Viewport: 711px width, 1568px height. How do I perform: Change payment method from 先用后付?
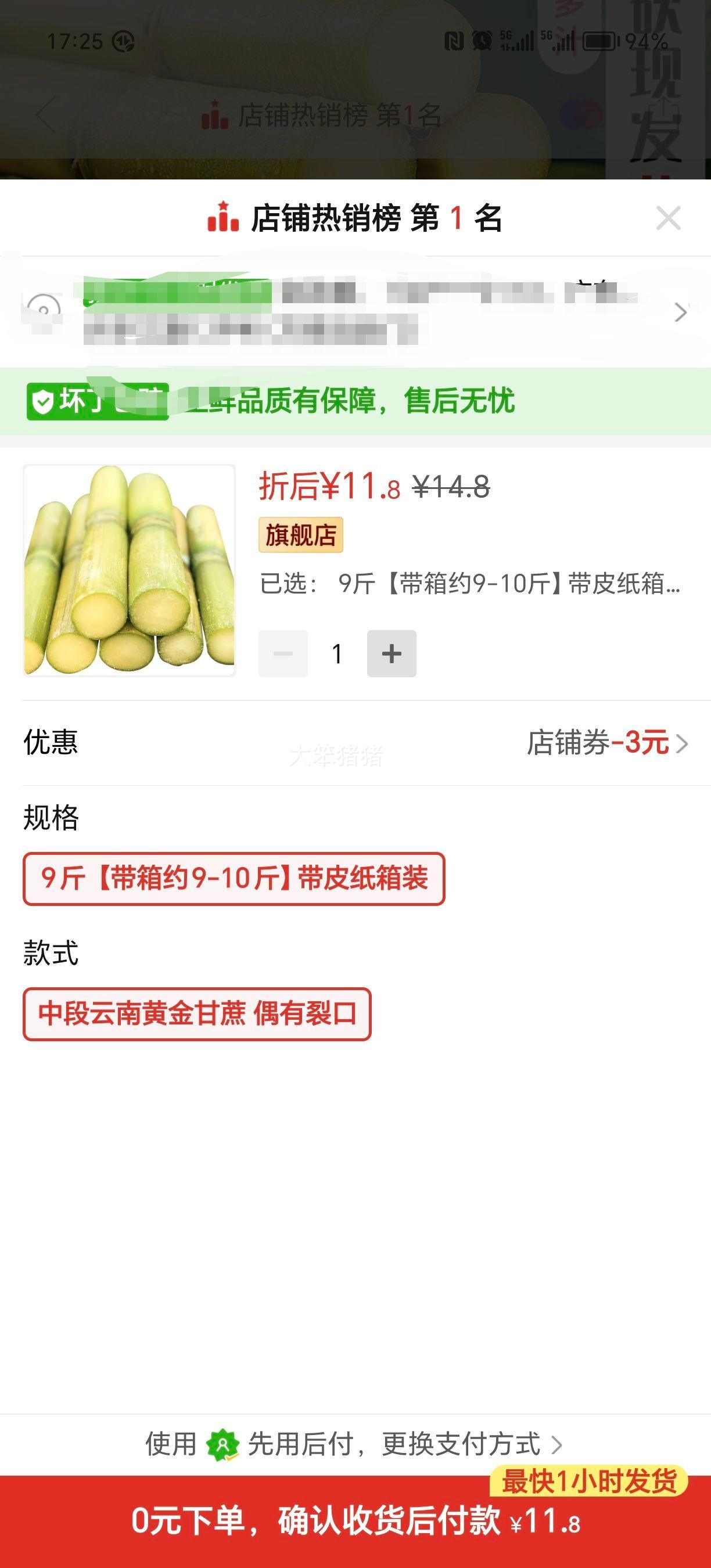click(x=354, y=1444)
